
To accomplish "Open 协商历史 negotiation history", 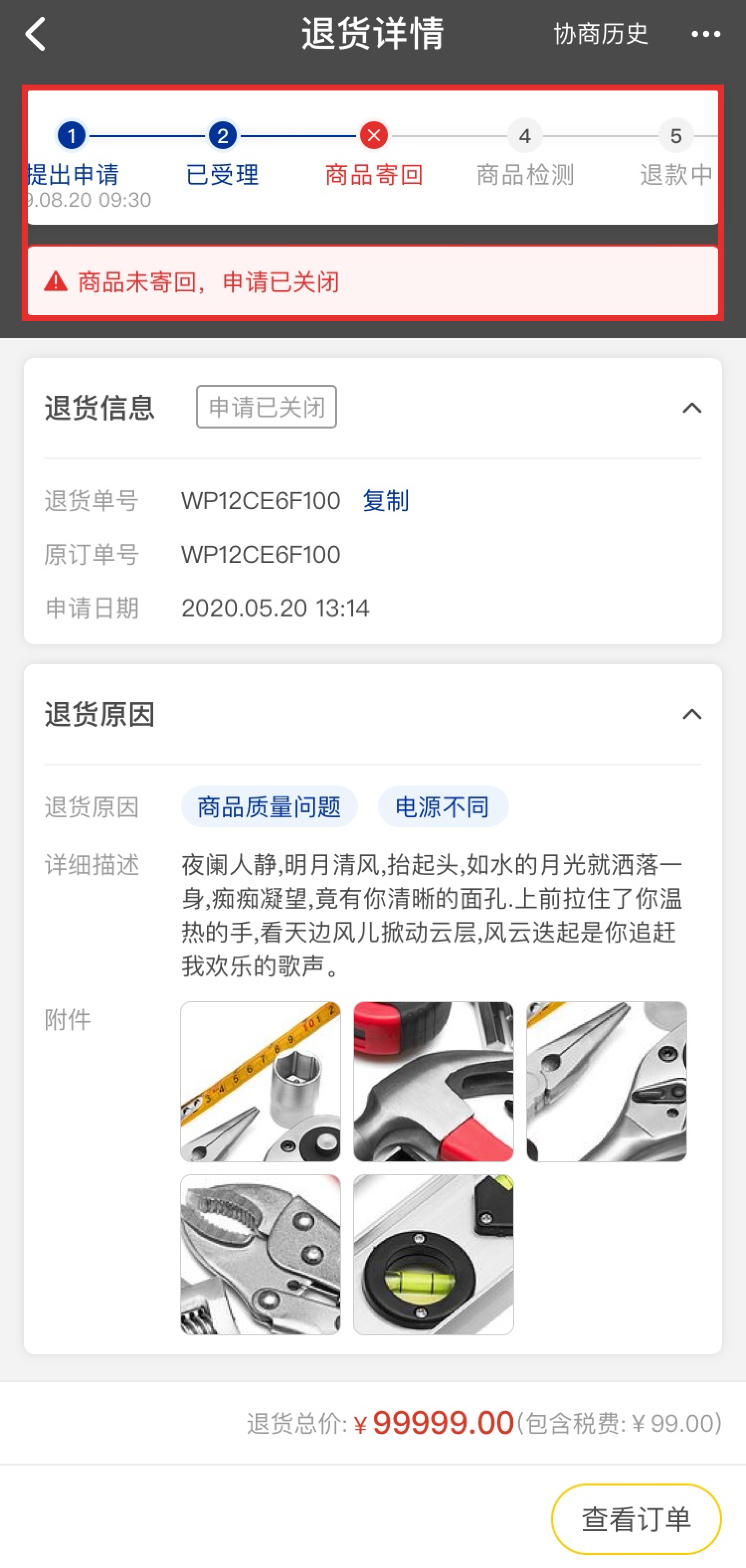I will click(x=600, y=34).
